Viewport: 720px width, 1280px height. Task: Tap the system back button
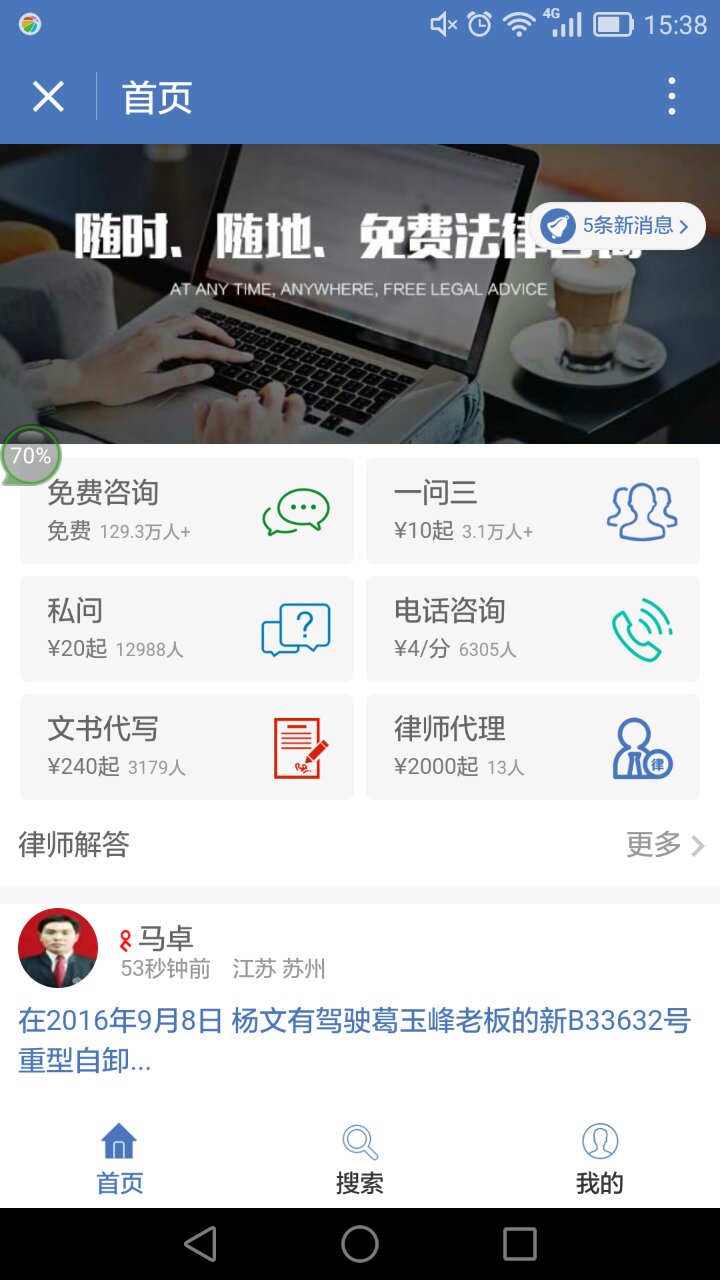pos(200,1244)
